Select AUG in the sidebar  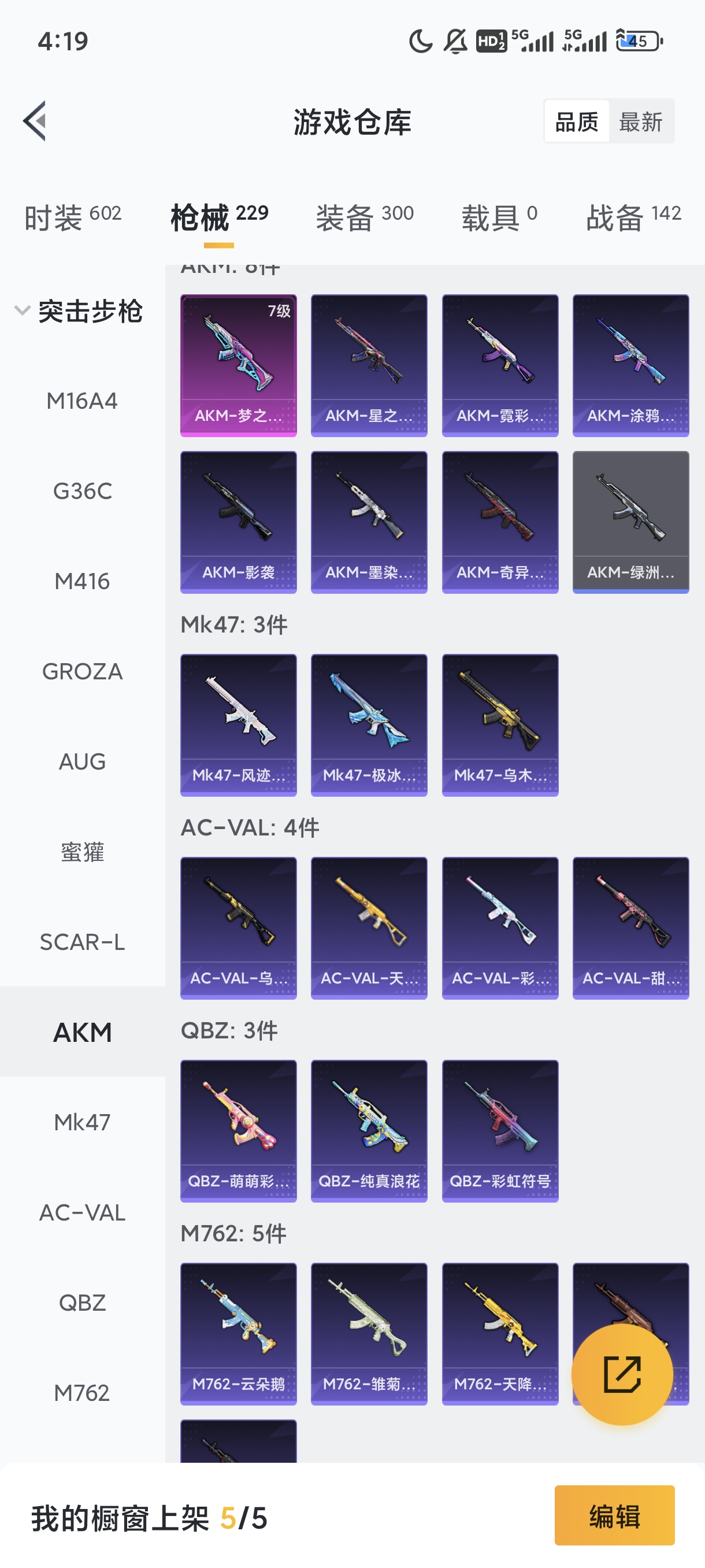click(82, 761)
